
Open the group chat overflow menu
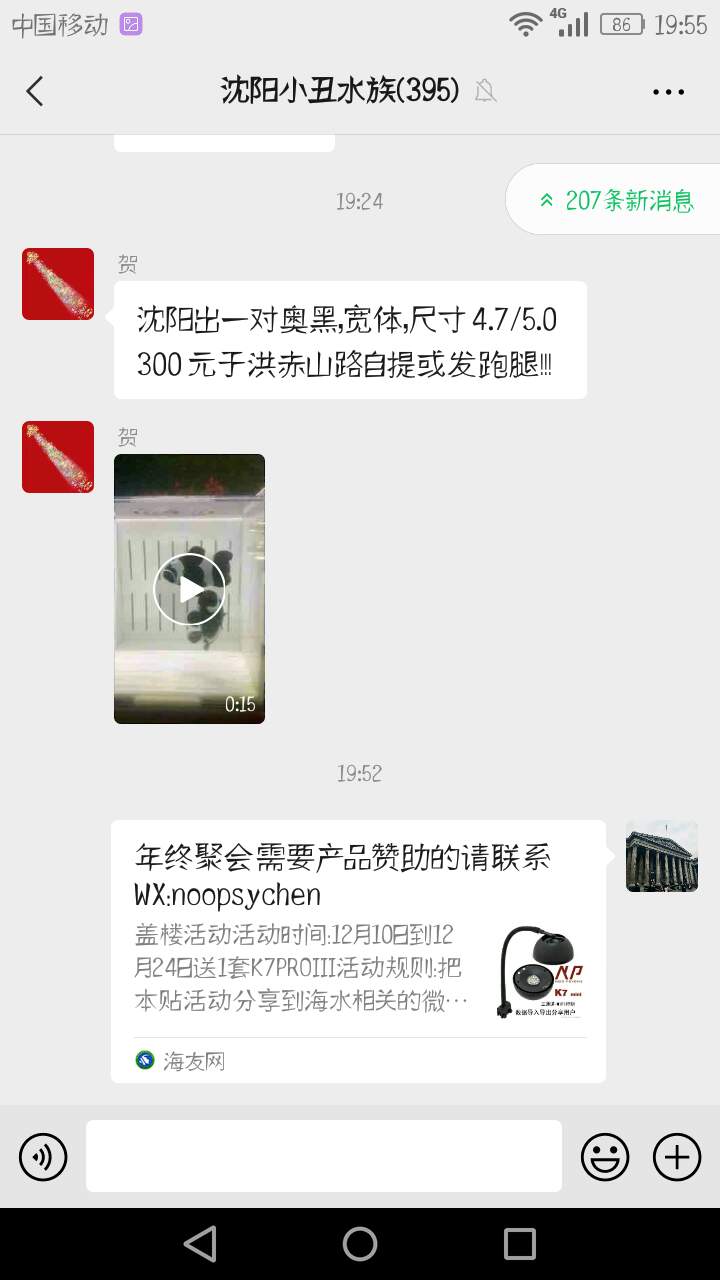tap(668, 91)
